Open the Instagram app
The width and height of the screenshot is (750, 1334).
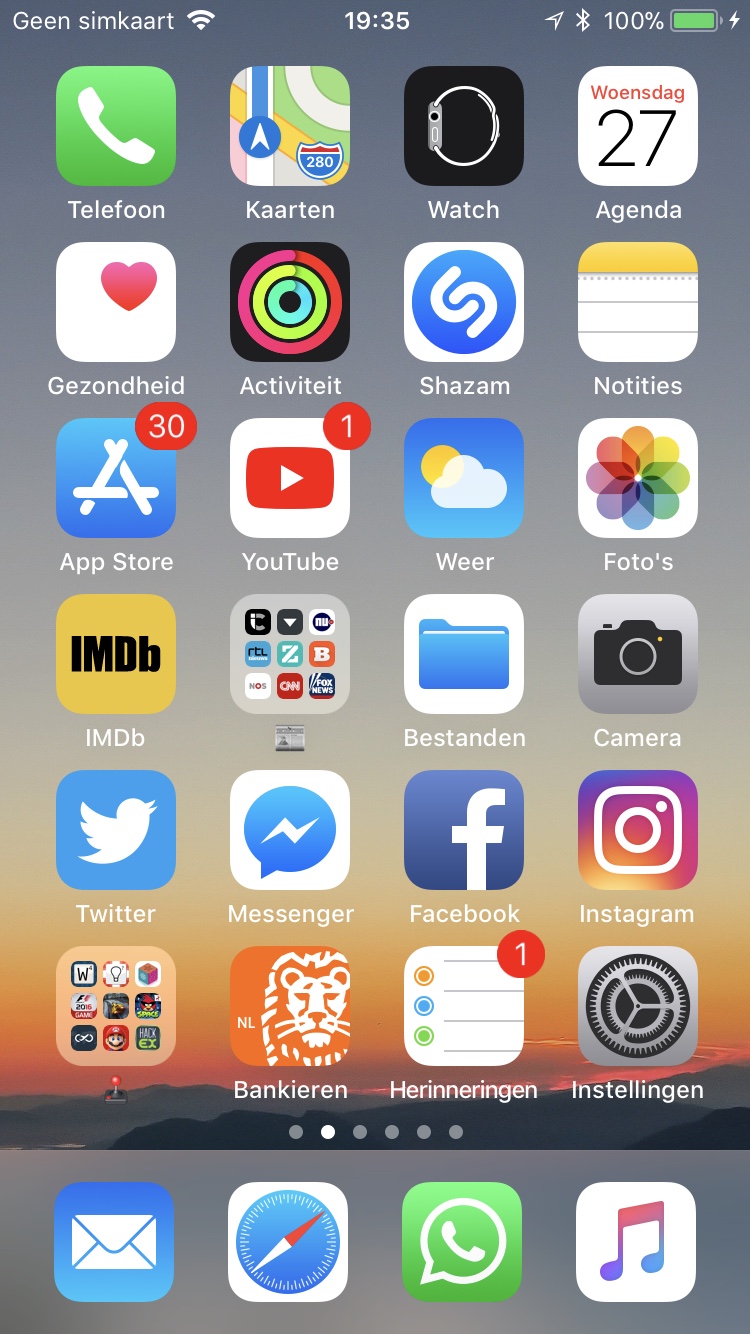[x=638, y=830]
